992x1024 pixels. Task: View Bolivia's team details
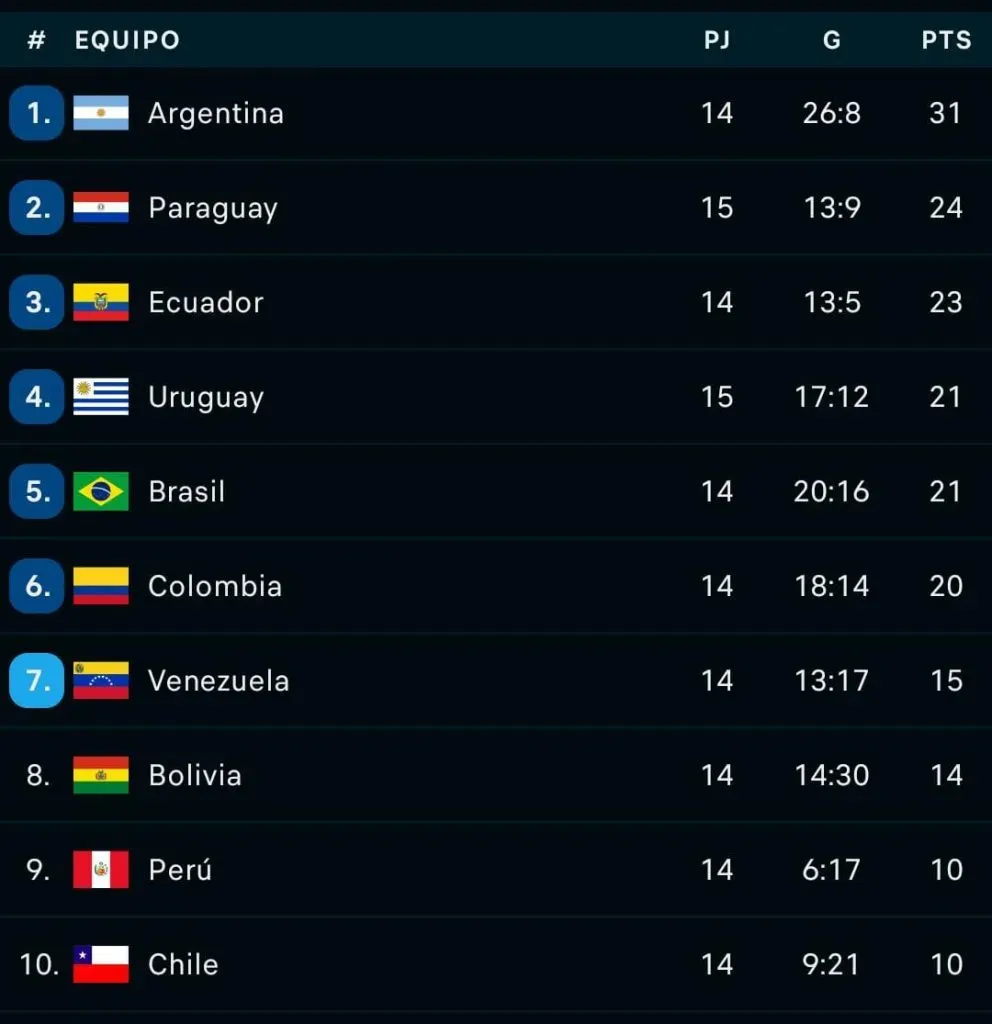pos(194,775)
